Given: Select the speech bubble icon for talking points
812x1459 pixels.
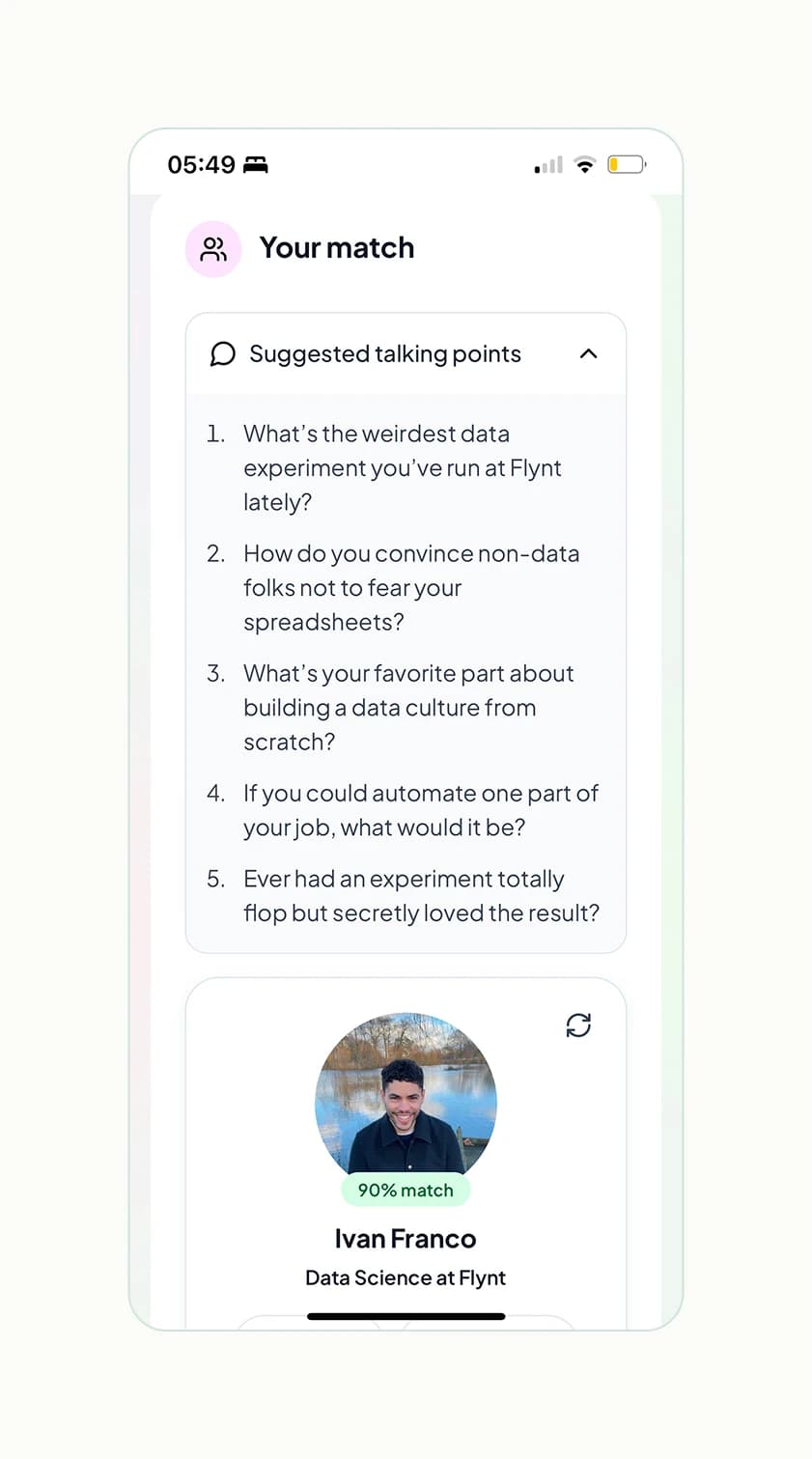Looking at the screenshot, I should [222, 353].
